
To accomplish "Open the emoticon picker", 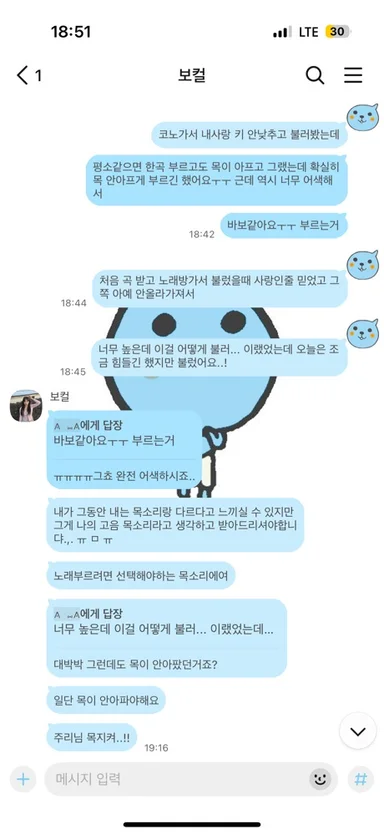I will [320, 780].
